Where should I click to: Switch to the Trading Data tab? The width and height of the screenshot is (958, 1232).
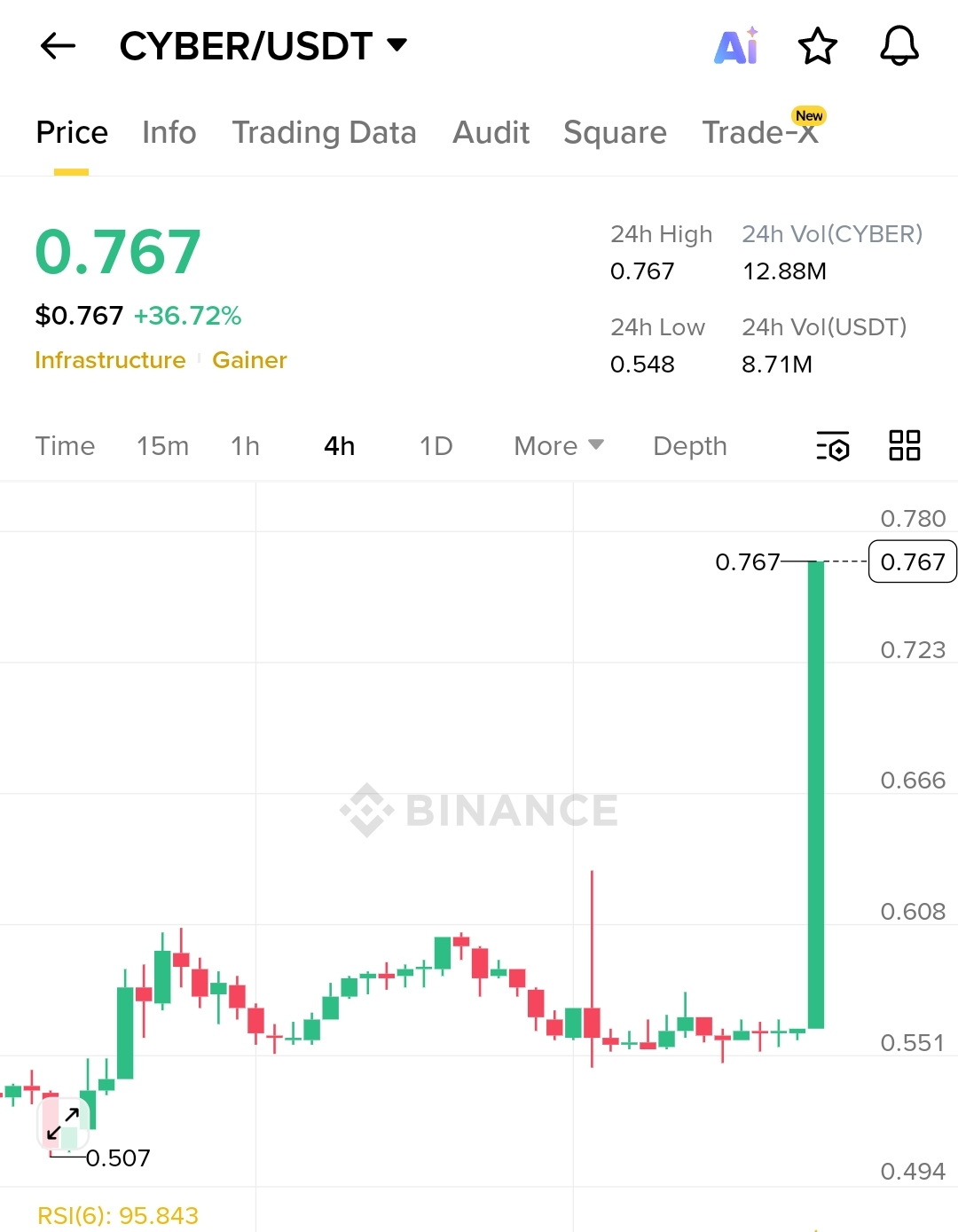(x=324, y=133)
